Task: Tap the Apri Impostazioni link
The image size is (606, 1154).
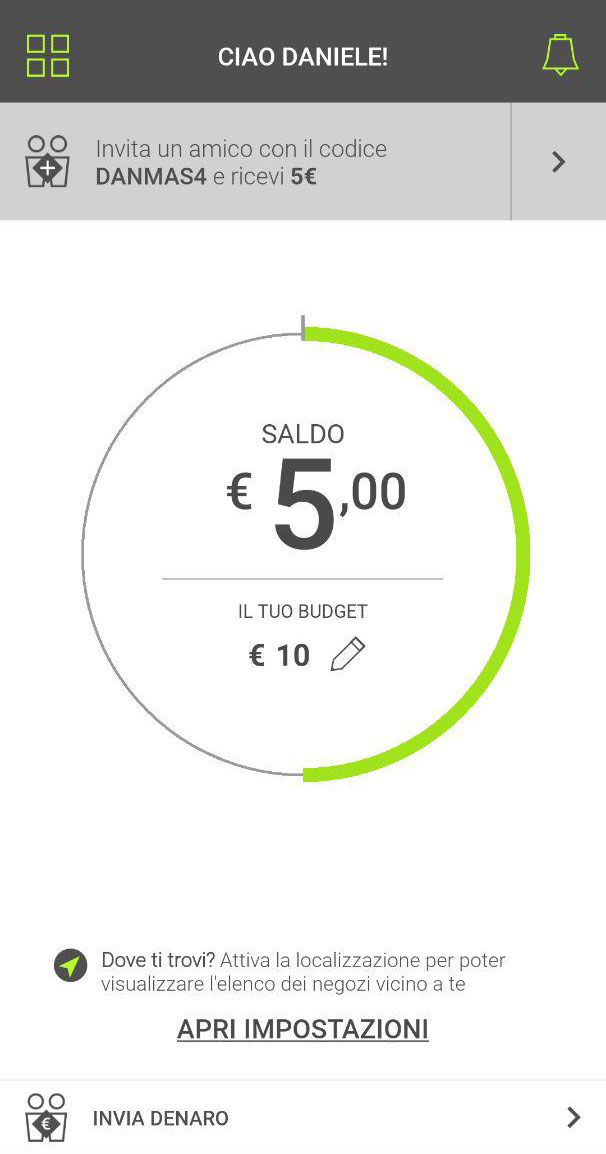Action: coord(303,1028)
